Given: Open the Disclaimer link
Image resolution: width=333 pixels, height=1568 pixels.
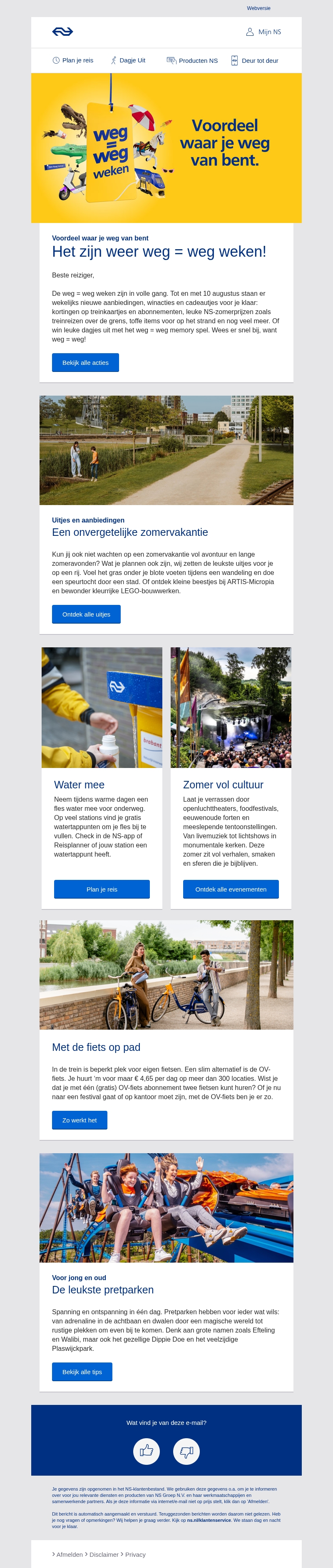Looking at the screenshot, I should [104, 1554].
